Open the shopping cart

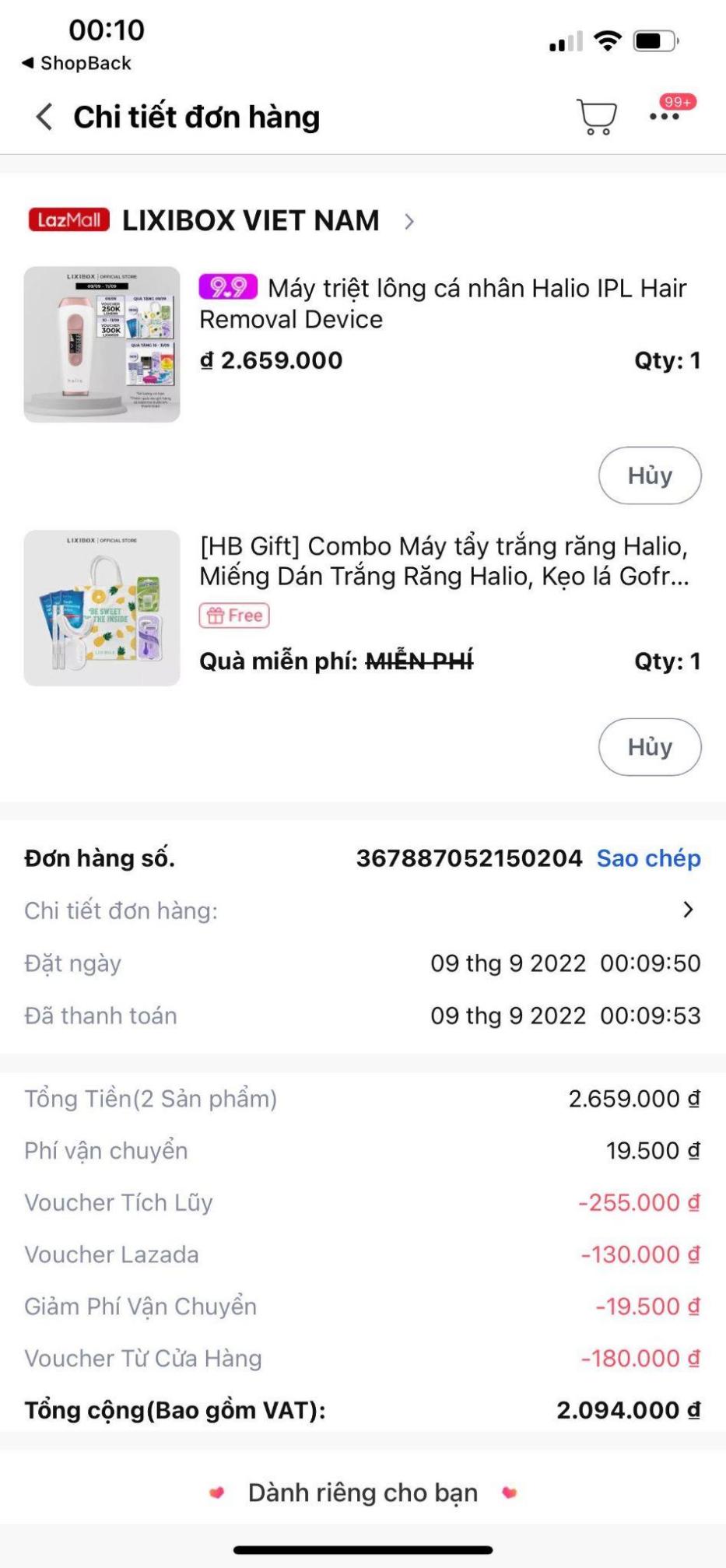click(597, 118)
